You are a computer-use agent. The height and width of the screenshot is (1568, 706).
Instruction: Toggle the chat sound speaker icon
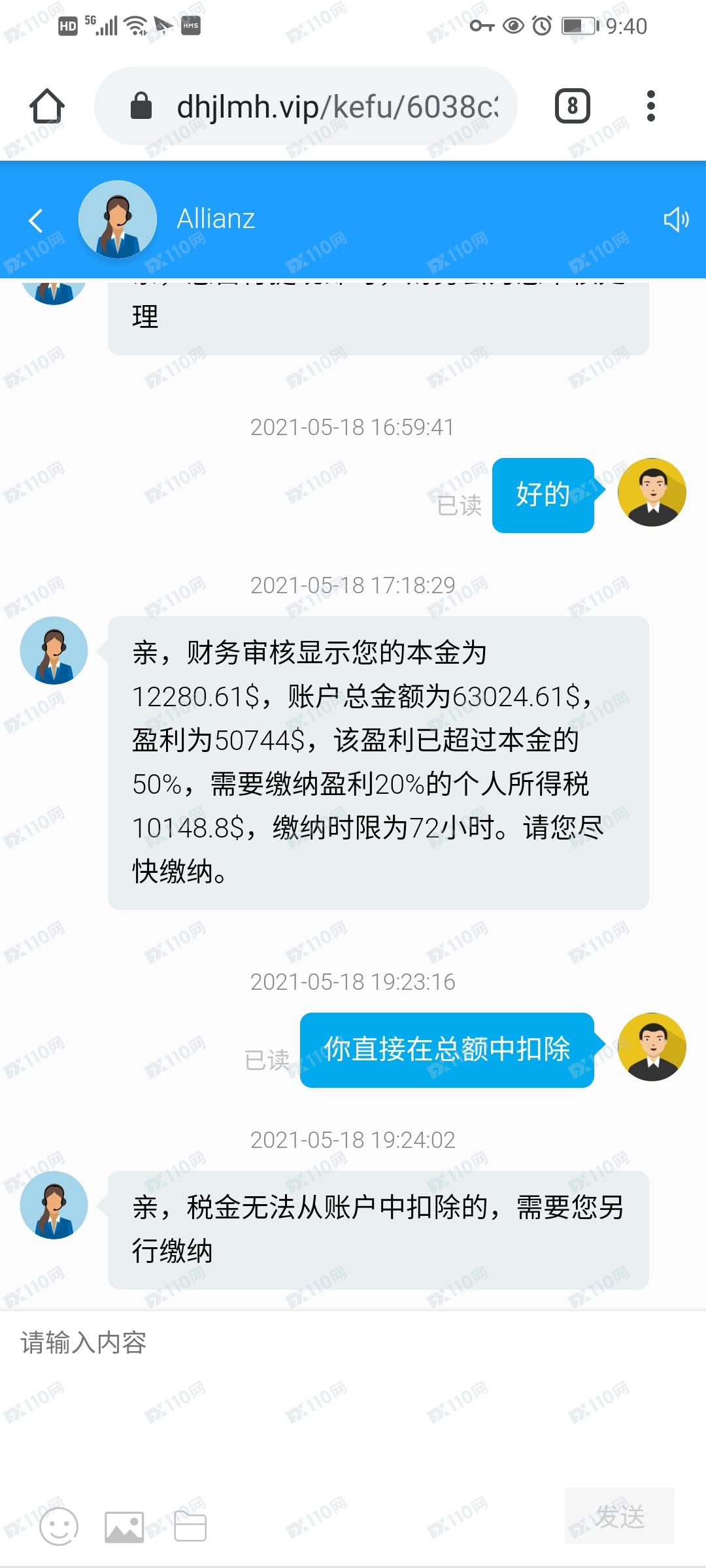tap(676, 220)
